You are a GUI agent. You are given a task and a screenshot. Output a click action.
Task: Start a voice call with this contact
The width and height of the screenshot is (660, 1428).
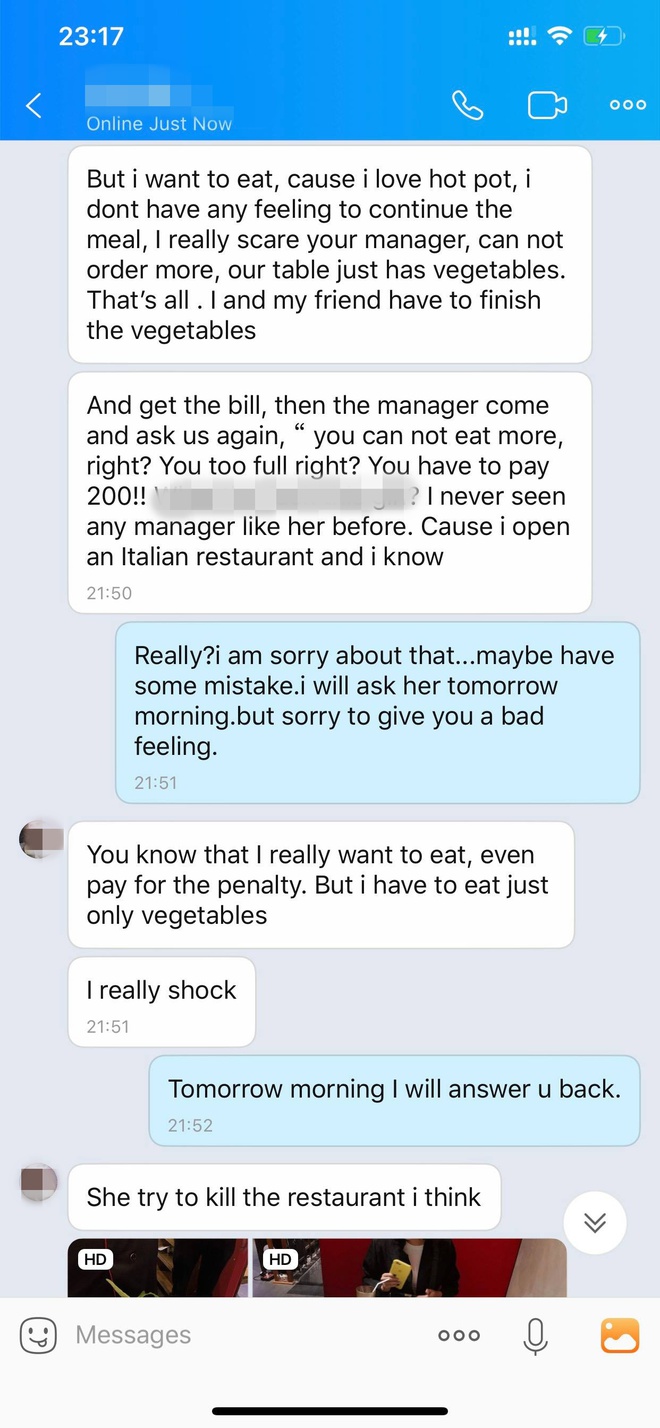pyautogui.click(x=467, y=105)
